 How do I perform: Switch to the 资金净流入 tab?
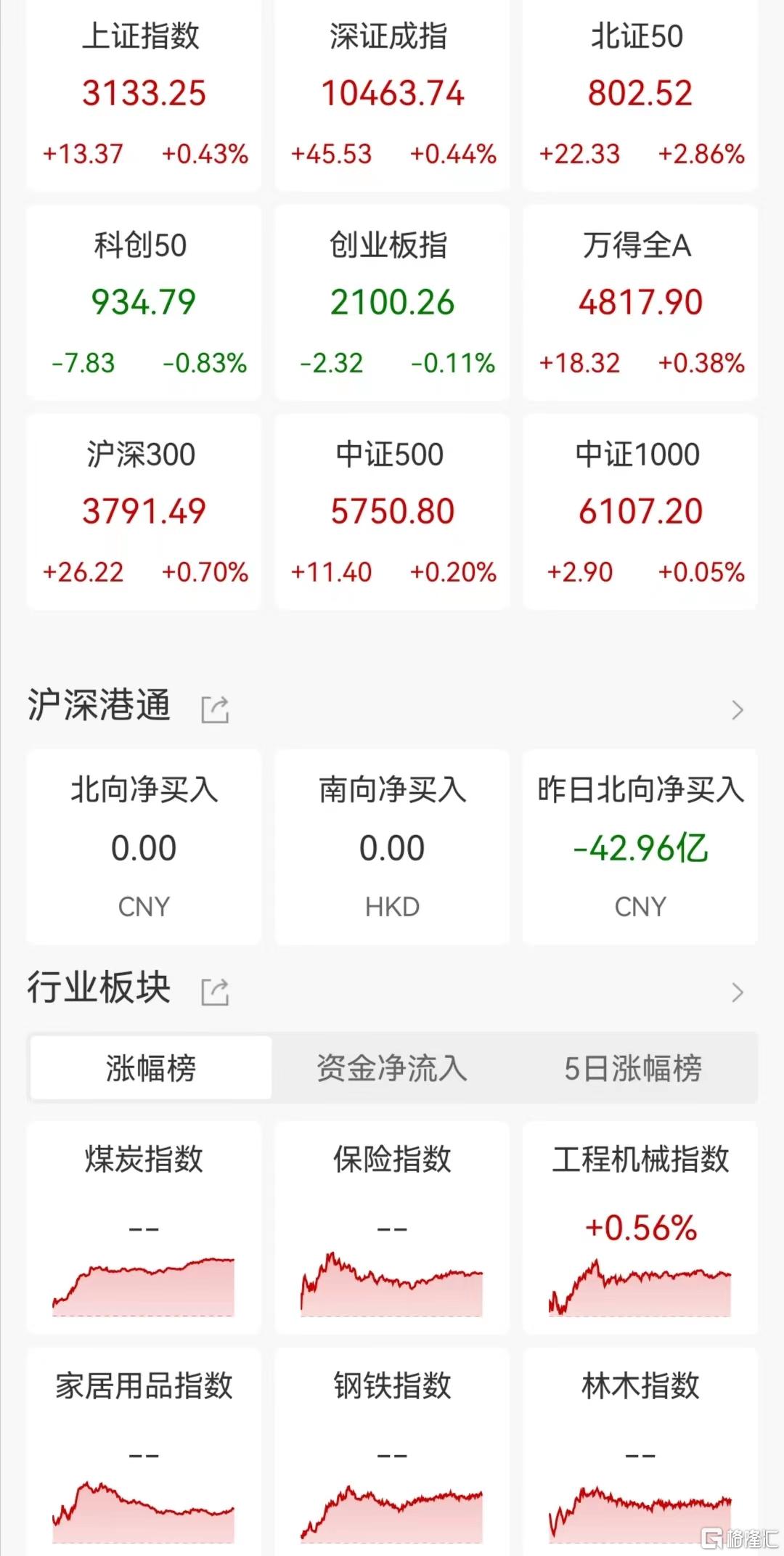click(x=392, y=1068)
